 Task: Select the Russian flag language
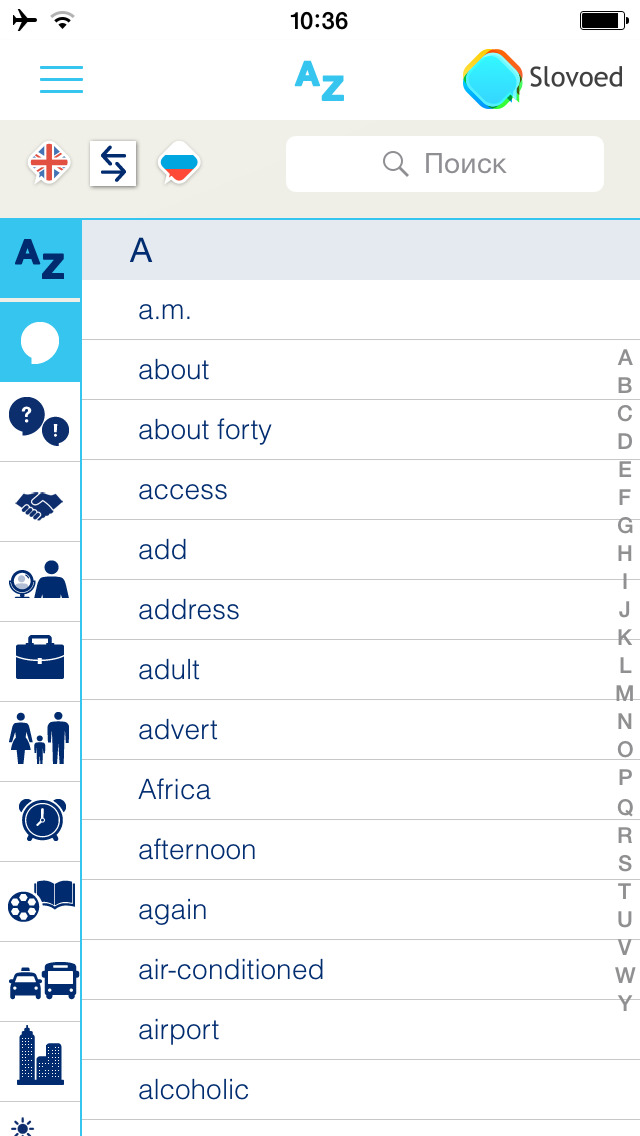(179, 163)
